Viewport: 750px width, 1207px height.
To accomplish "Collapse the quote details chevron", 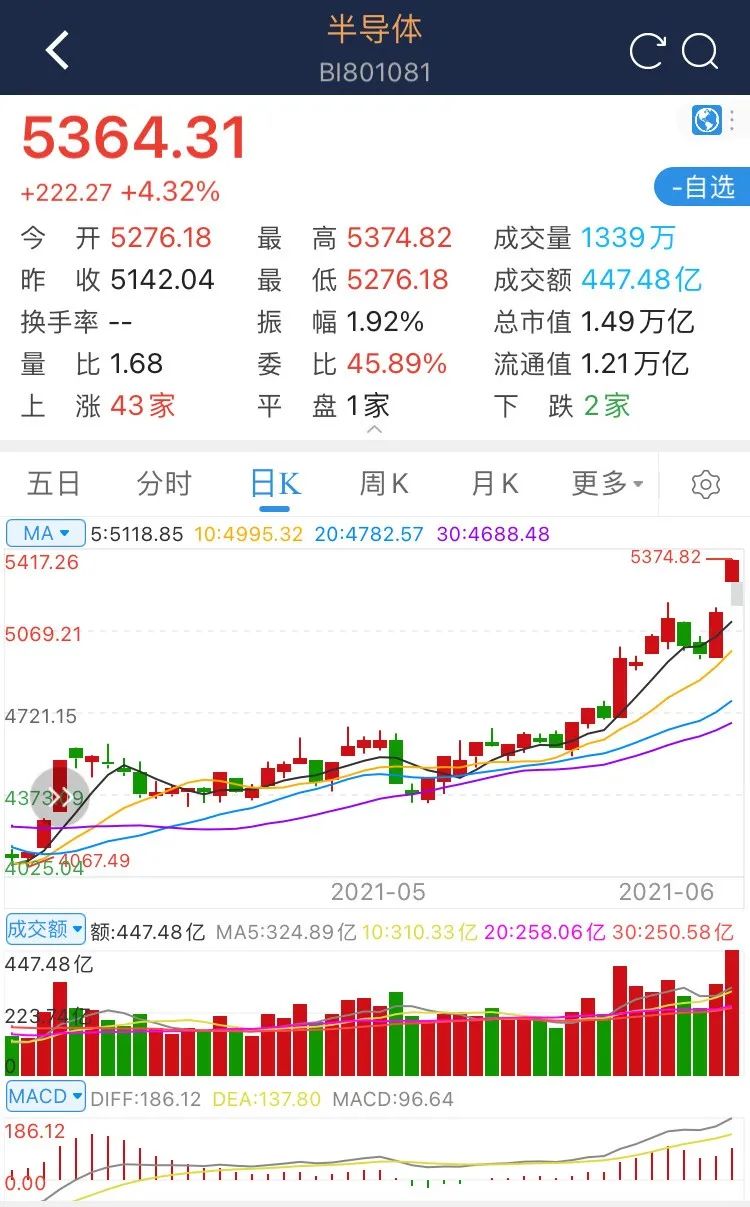I will [x=375, y=429].
